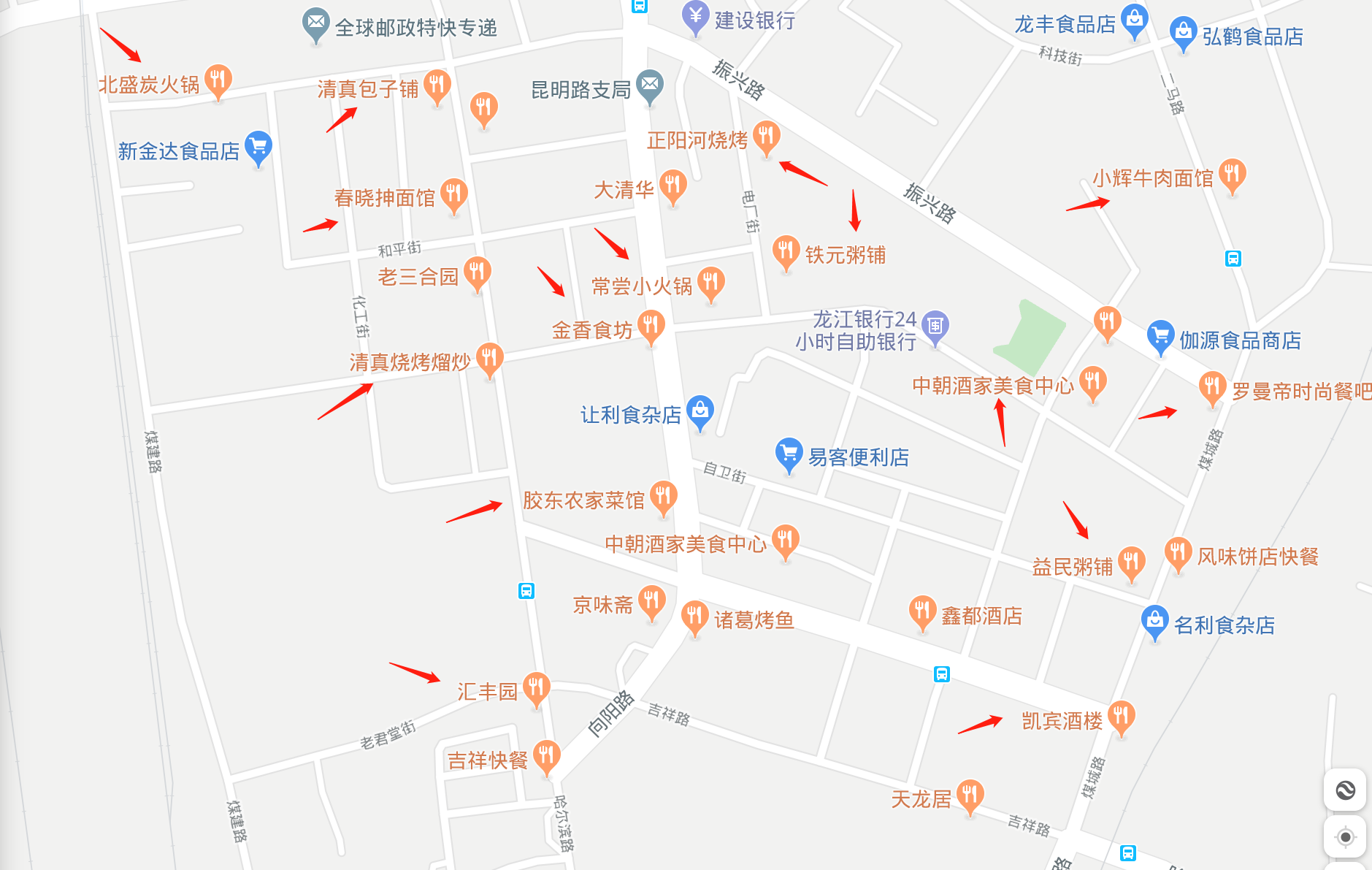The image size is (1372, 870).
Task: Open the 胶东农家菜馆 marker
Action: 663,496
